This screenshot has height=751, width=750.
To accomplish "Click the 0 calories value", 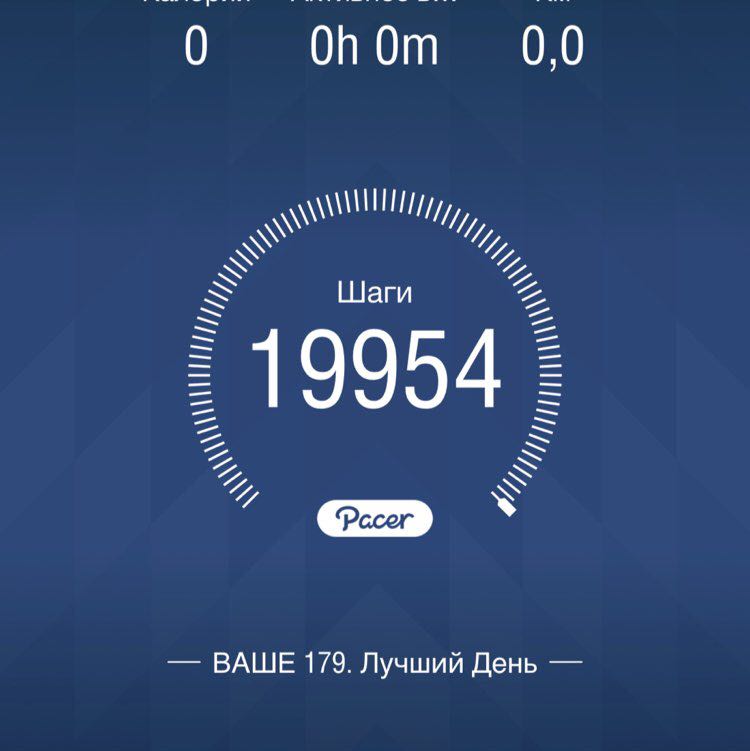I will [x=197, y=45].
